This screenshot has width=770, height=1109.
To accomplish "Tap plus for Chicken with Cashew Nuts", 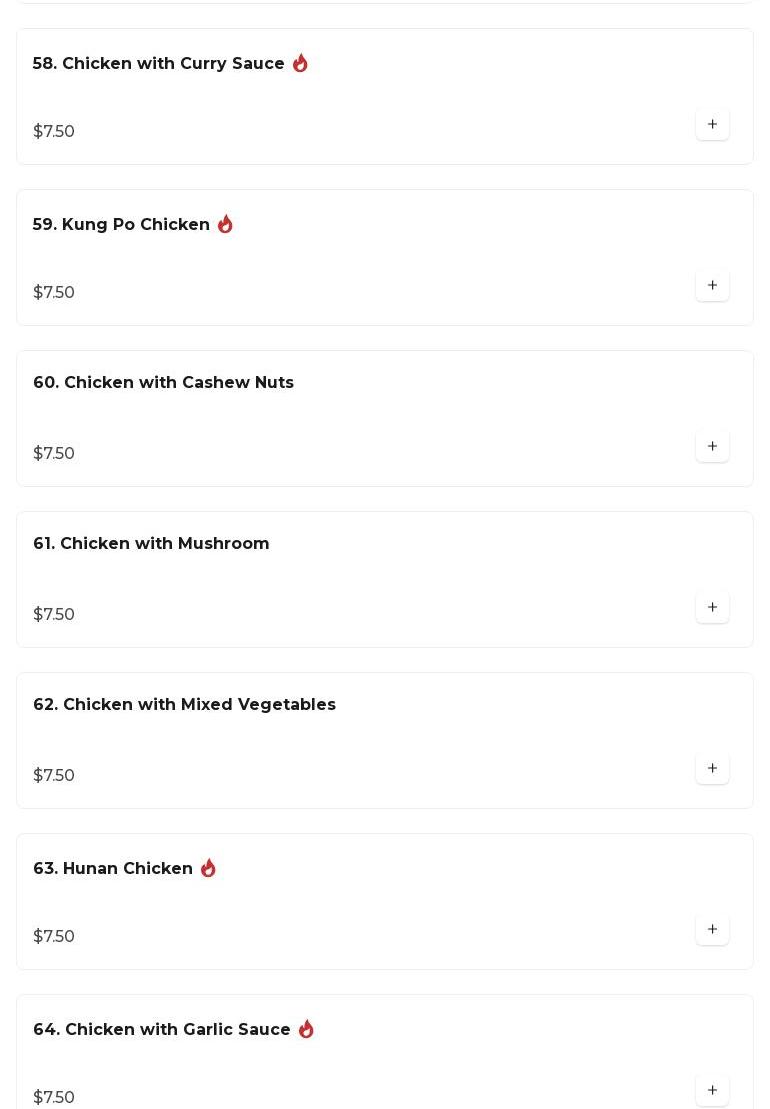I will click(x=712, y=447).
